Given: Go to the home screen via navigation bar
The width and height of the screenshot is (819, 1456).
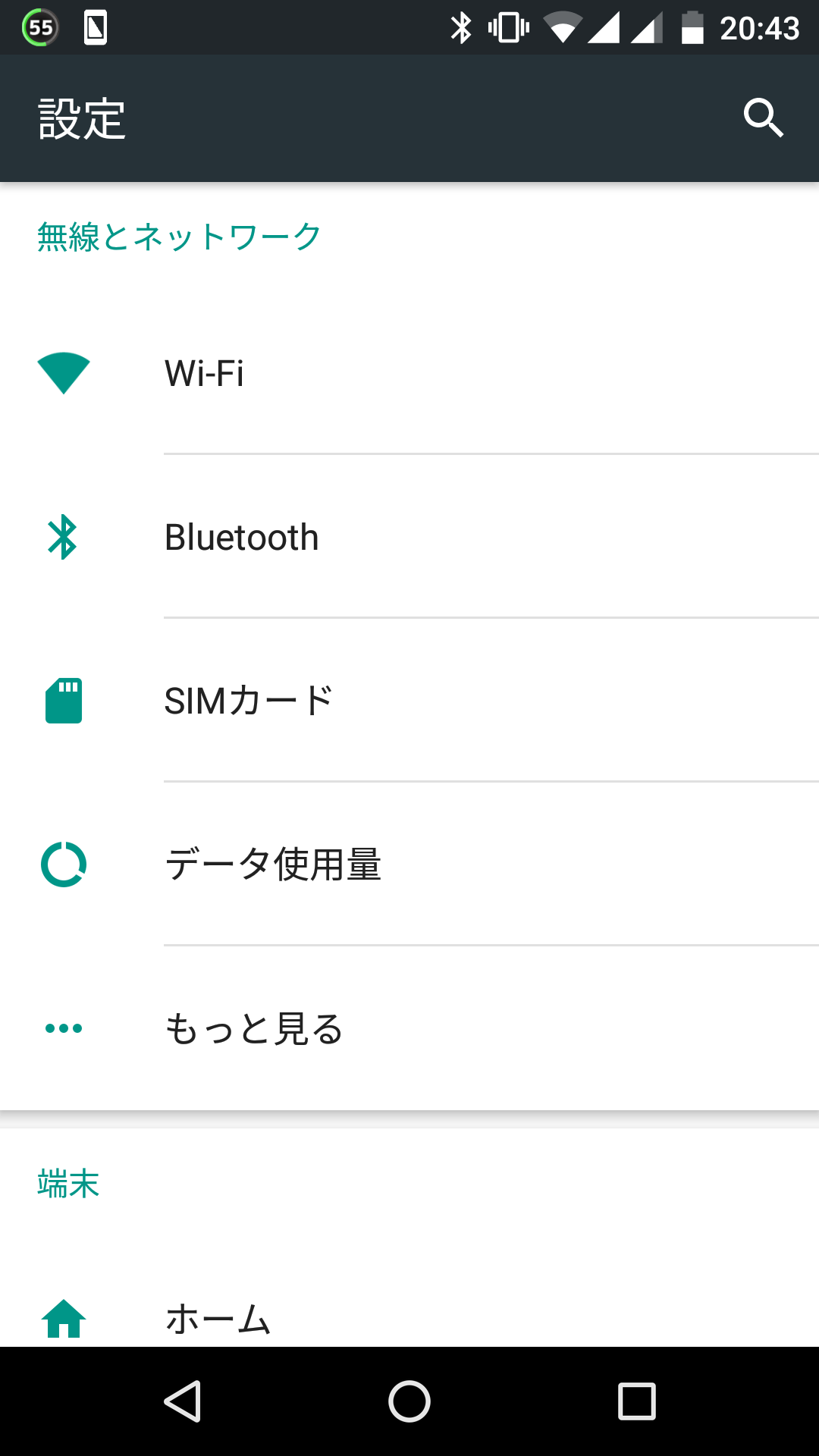Looking at the screenshot, I should (x=409, y=1401).
